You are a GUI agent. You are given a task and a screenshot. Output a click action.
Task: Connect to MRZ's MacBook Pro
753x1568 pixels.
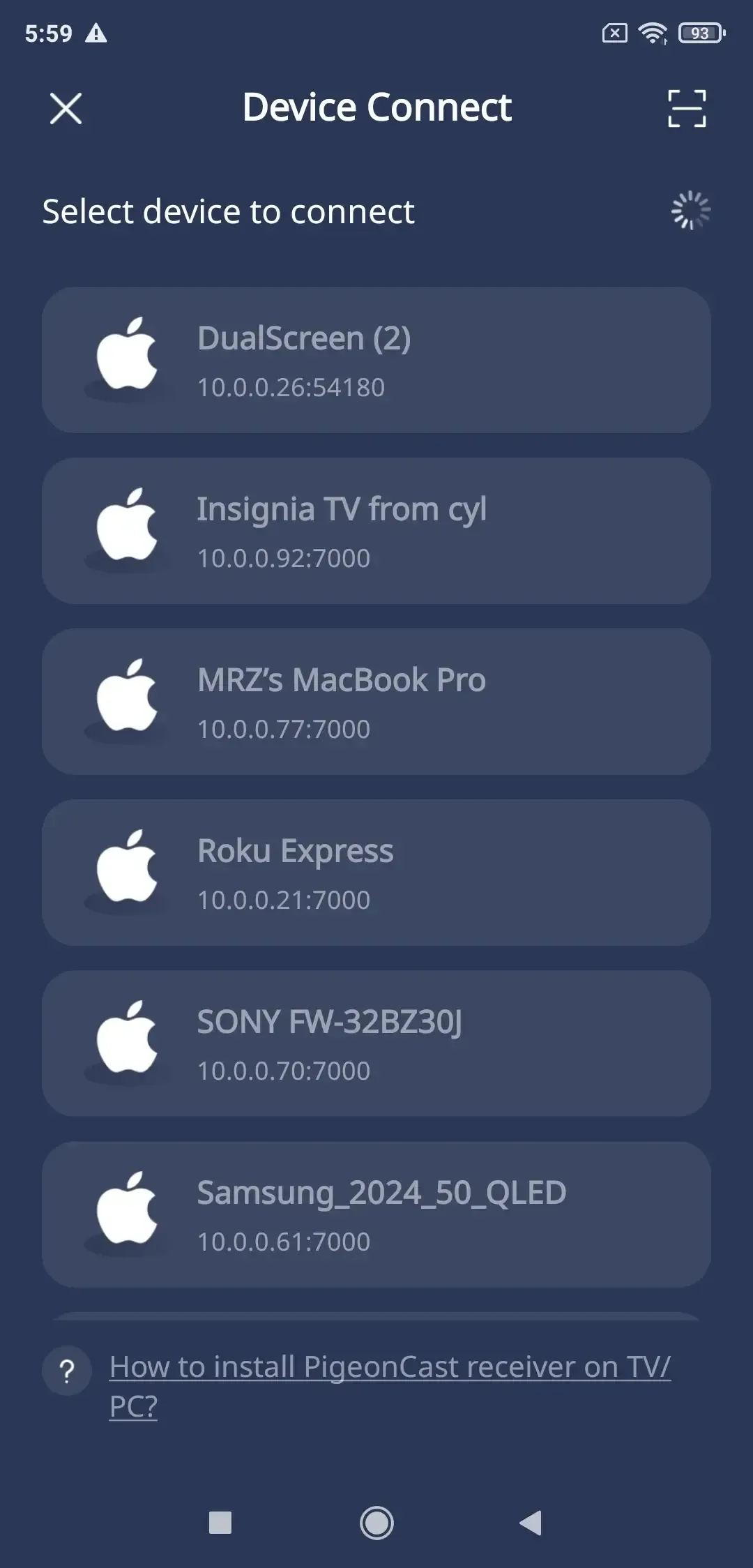[376, 702]
